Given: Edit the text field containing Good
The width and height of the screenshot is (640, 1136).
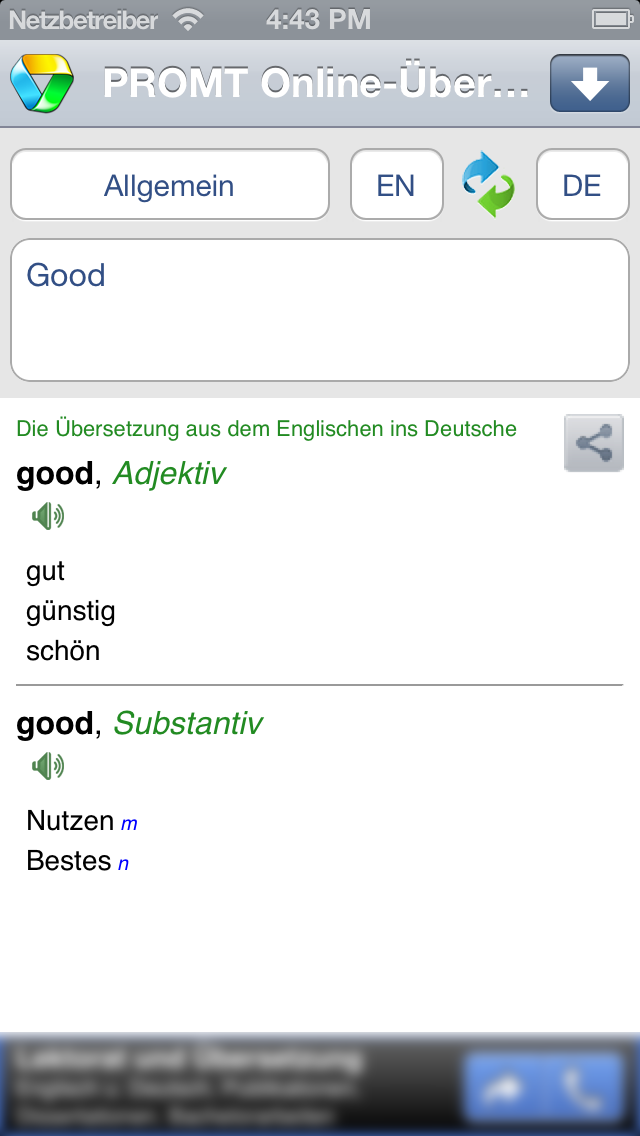Looking at the screenshot, I should coord(320,310).
